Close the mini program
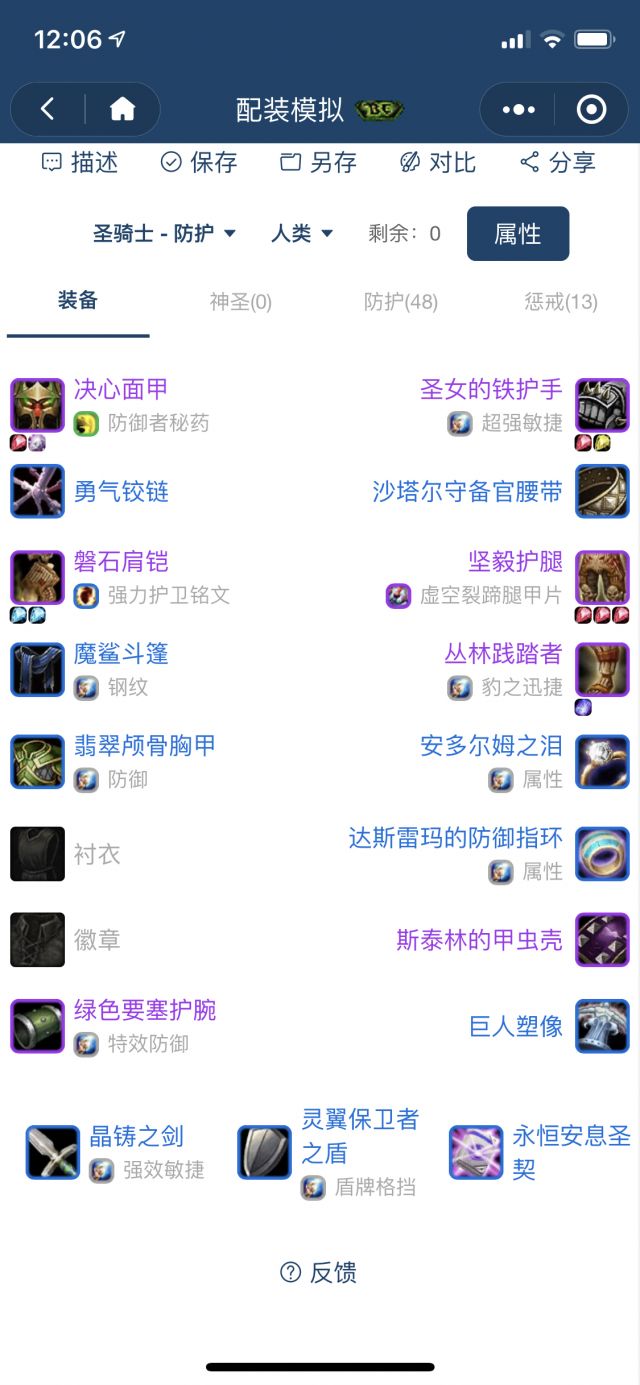 [x=592, y=109]
